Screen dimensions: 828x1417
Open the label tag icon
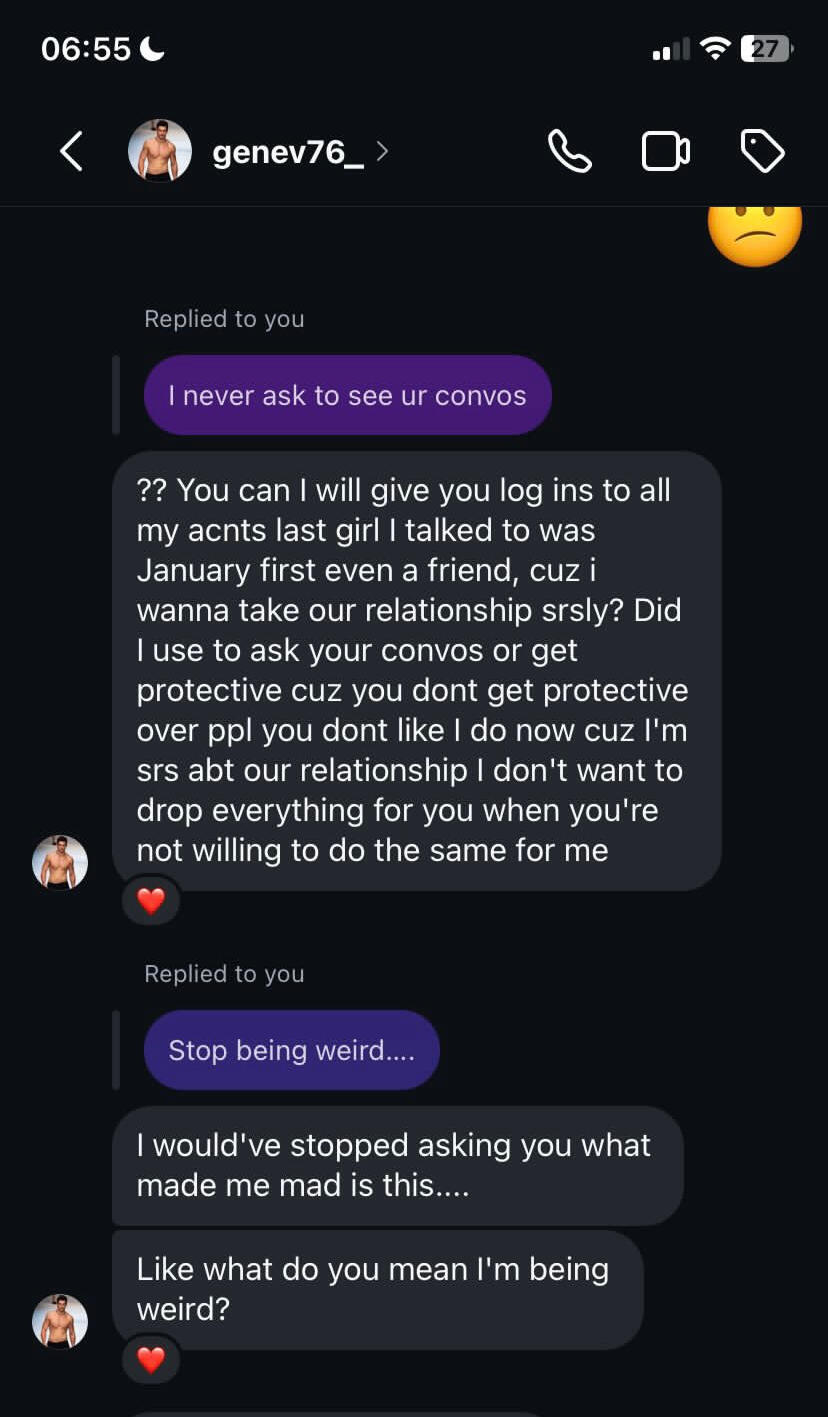[762, 152]
